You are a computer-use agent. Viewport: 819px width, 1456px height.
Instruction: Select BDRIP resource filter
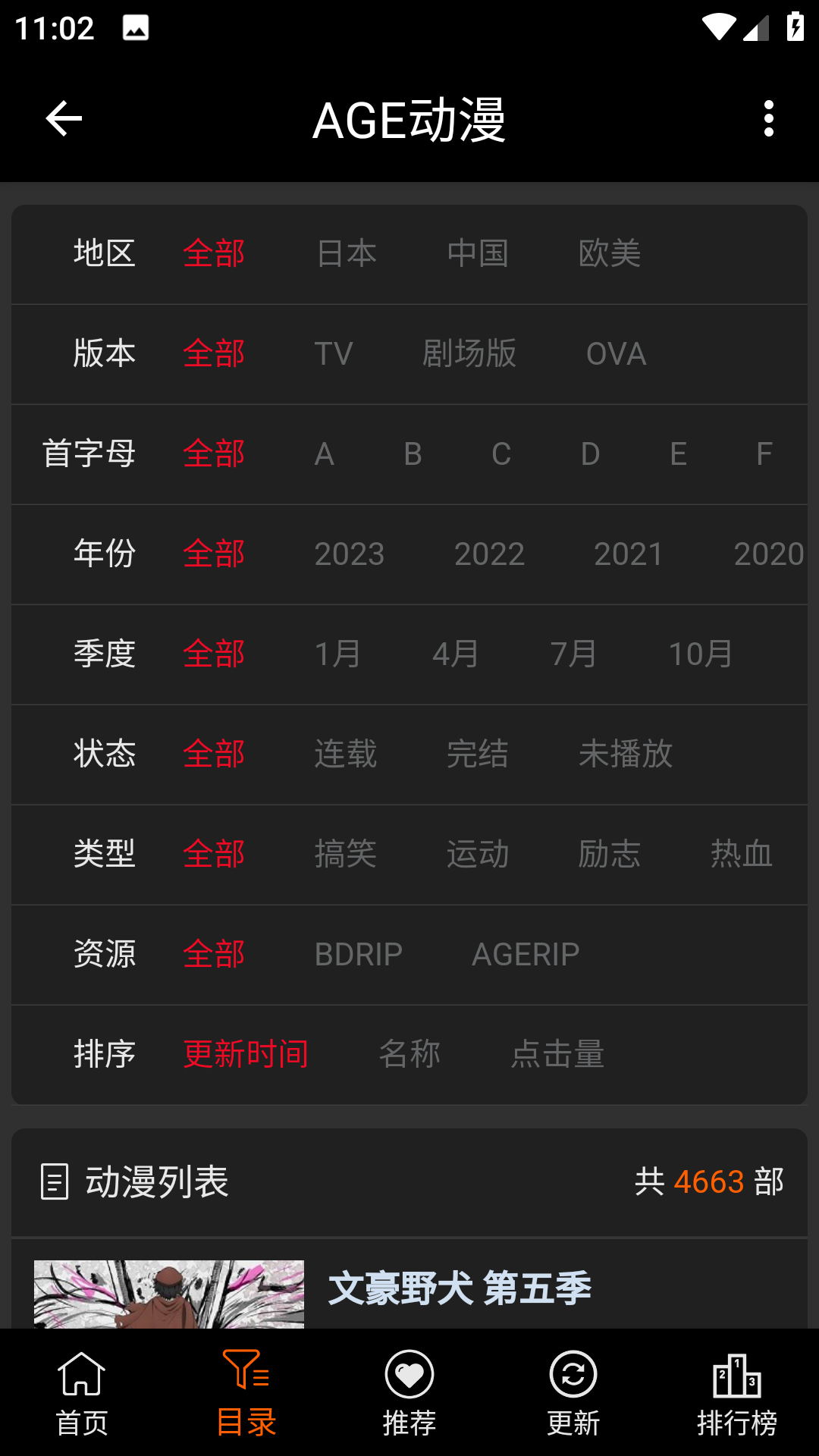[358, 954]
